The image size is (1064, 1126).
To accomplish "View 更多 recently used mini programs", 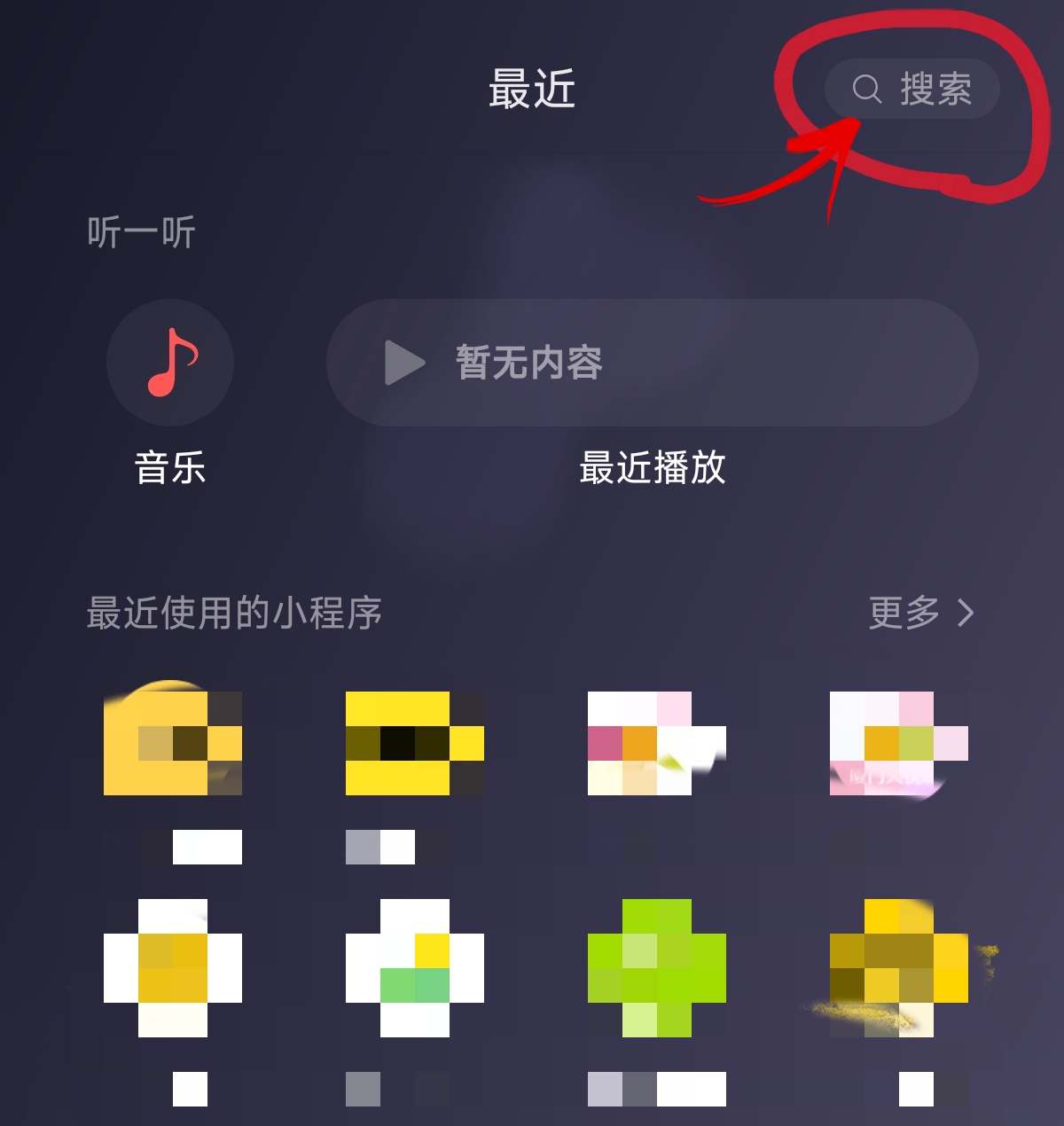I will click(x=920, y=613).
